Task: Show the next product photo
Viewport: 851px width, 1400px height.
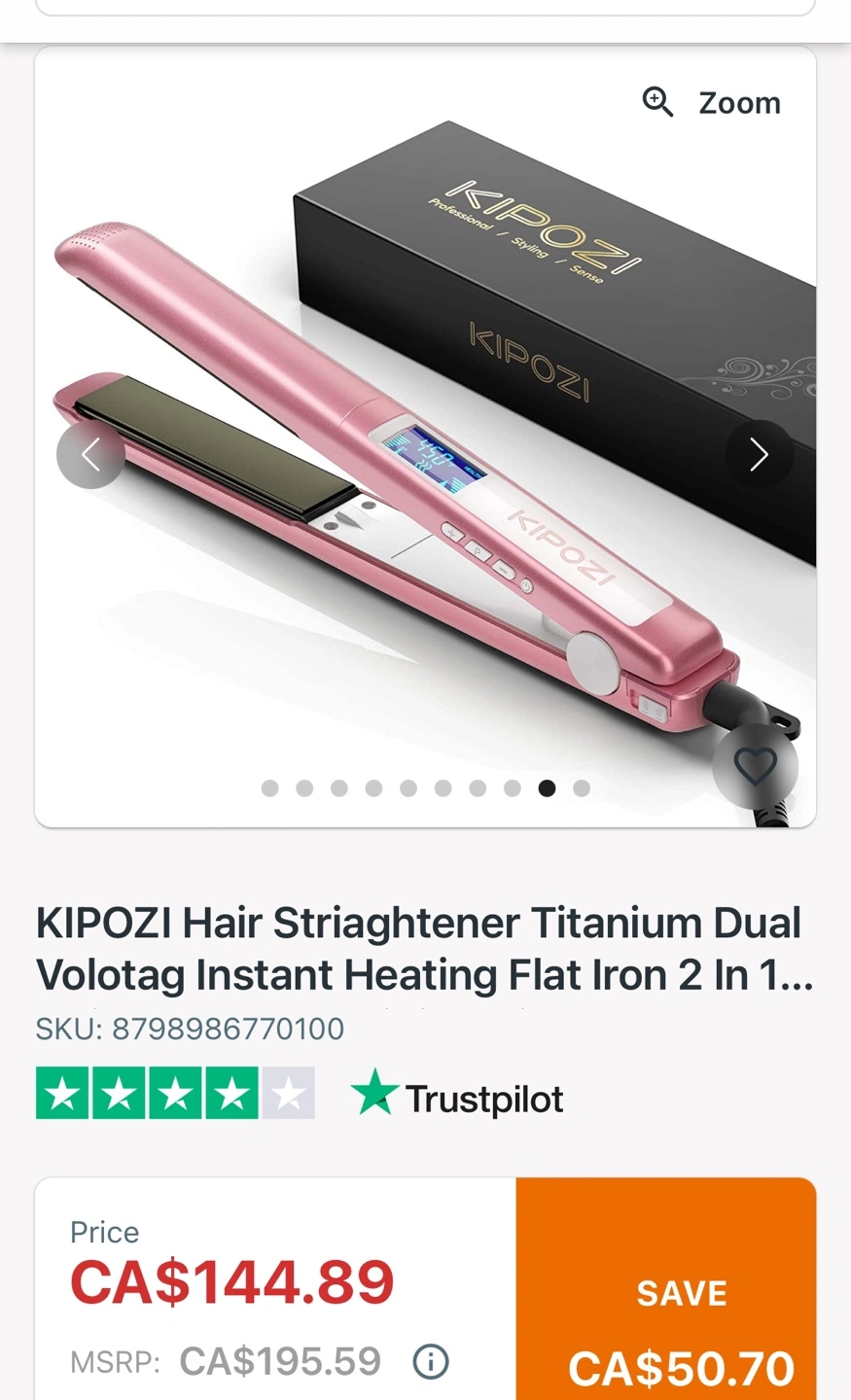Action: 760,454
